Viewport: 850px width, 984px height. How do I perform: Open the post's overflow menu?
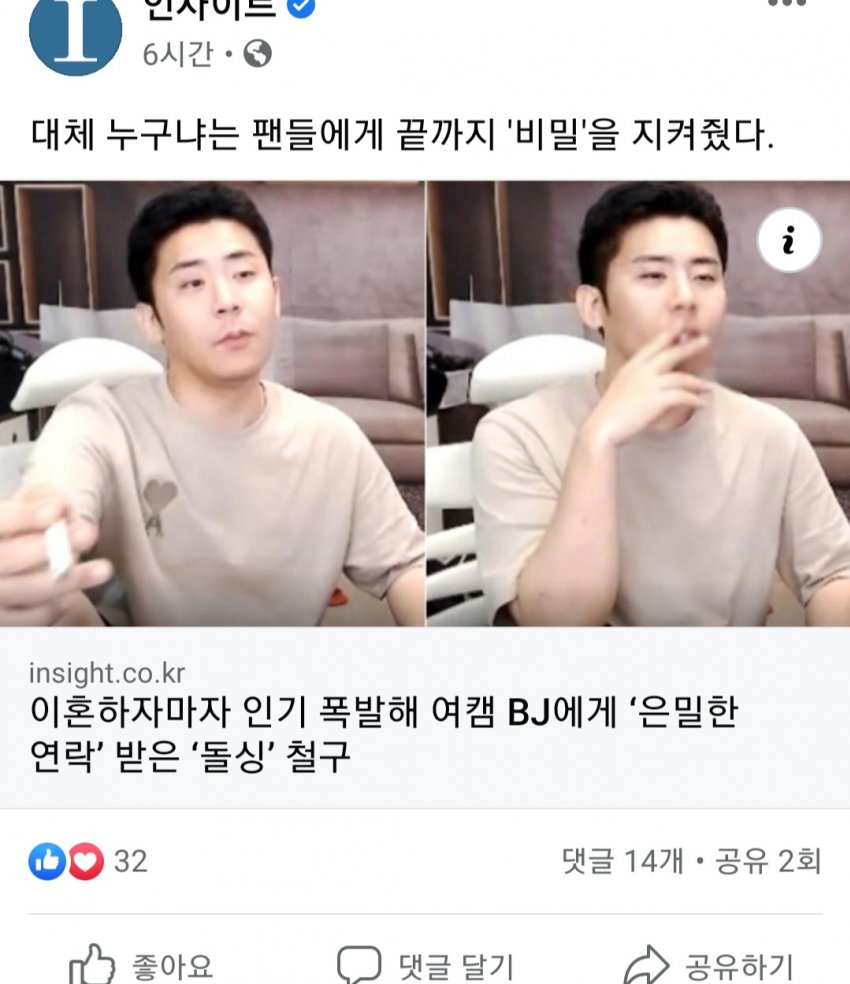[786, 4]
